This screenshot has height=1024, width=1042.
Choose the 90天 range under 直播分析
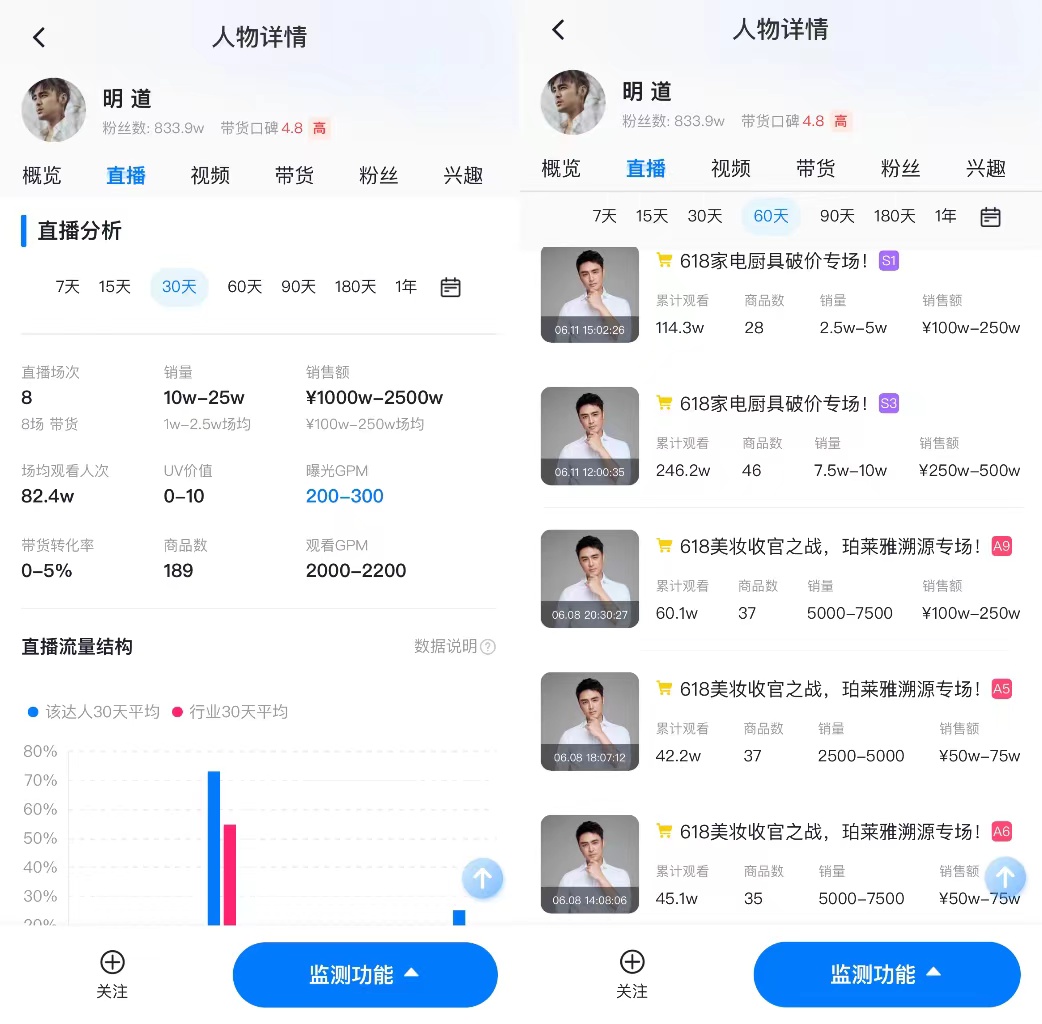pyautogui.click(x=298, y=287)
